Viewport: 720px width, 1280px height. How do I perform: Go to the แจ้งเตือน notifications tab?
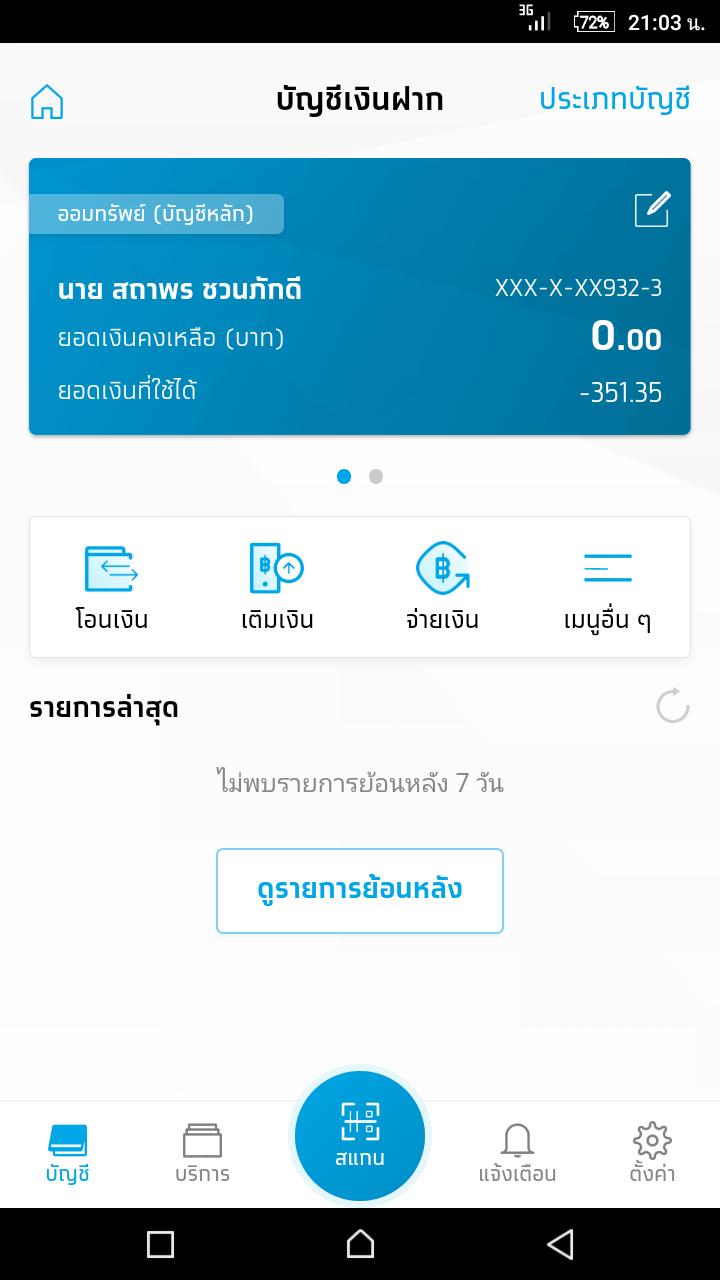coord(517,1153)
